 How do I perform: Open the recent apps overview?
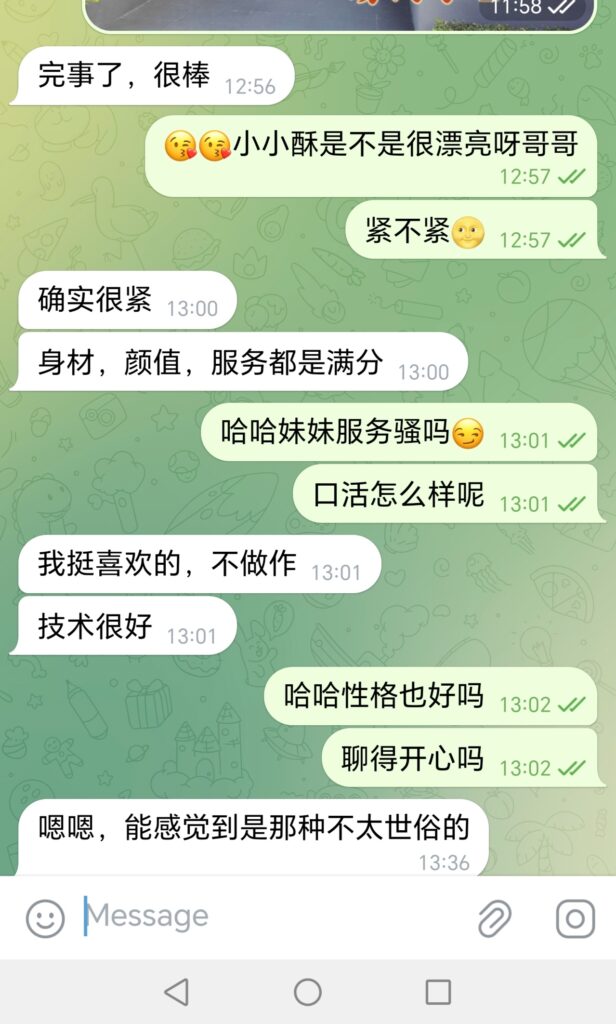point(438,991)
